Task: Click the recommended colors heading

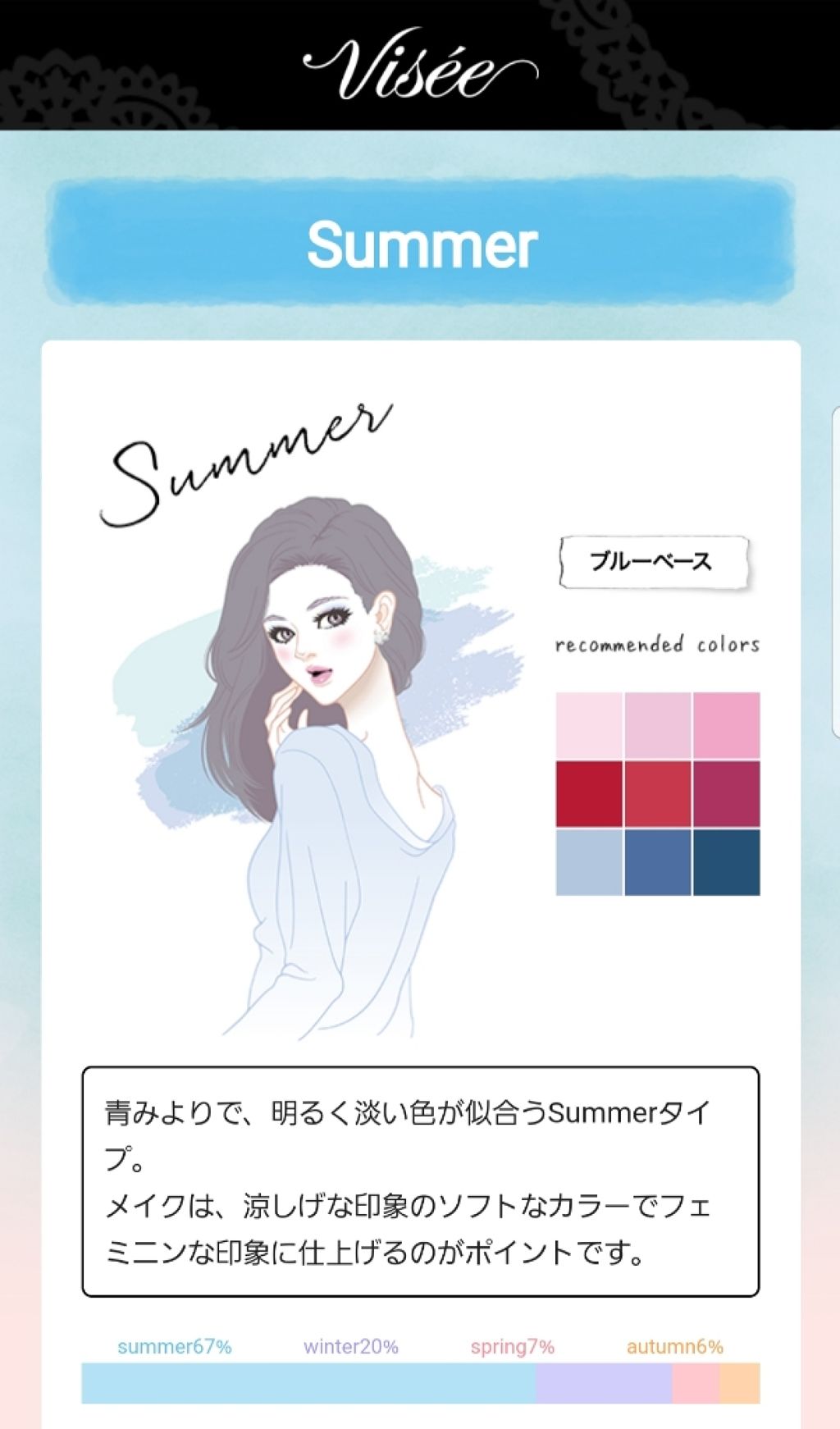Action: [x=658, y=645]
